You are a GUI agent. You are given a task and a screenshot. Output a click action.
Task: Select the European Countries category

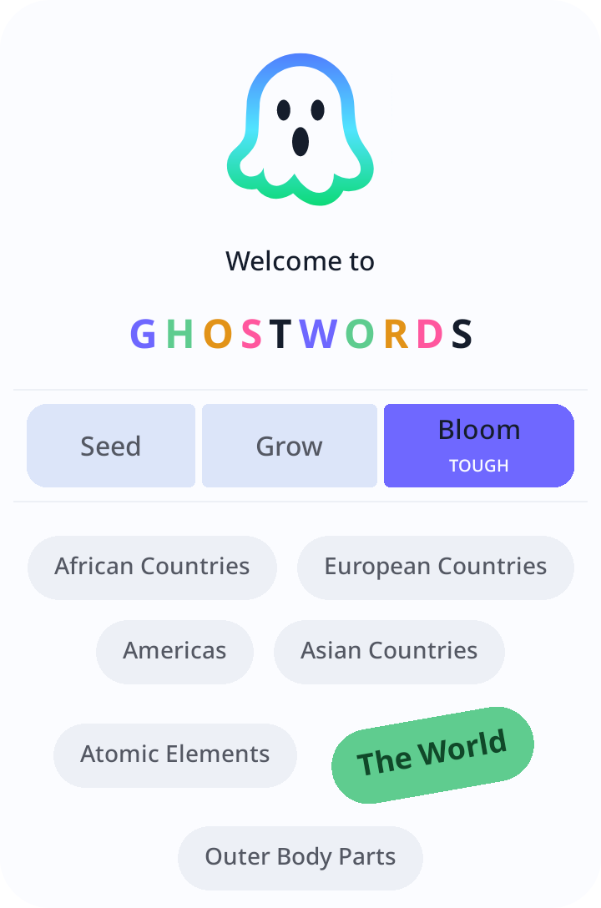tap(435, 567)
